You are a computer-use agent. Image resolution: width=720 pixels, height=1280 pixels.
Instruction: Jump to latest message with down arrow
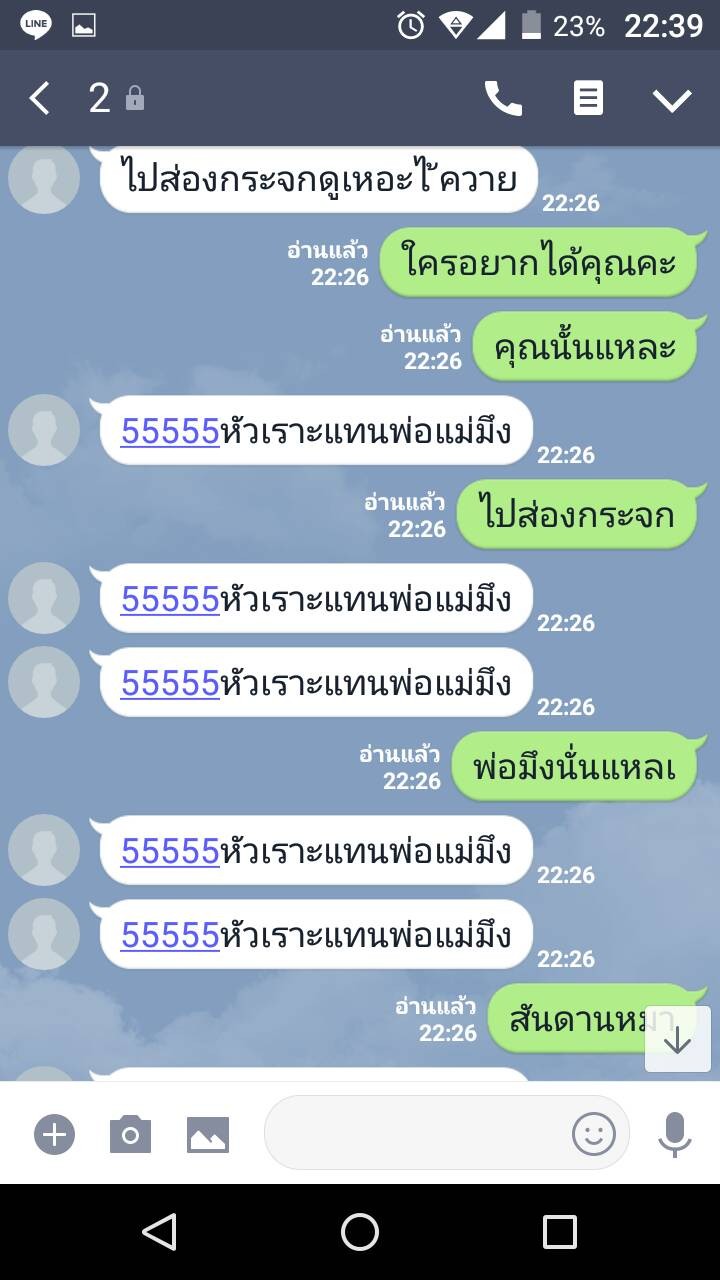coord(678,1039)
